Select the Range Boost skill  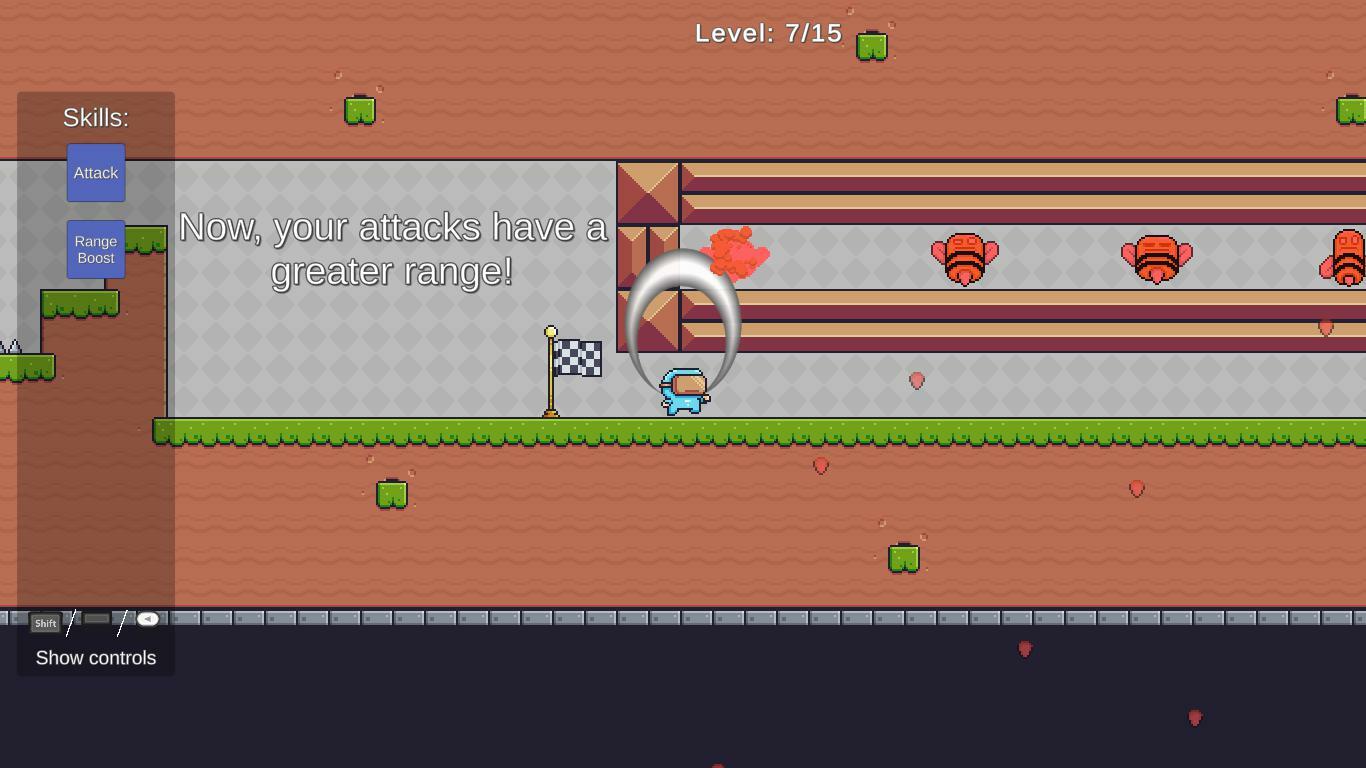(96, 250)
